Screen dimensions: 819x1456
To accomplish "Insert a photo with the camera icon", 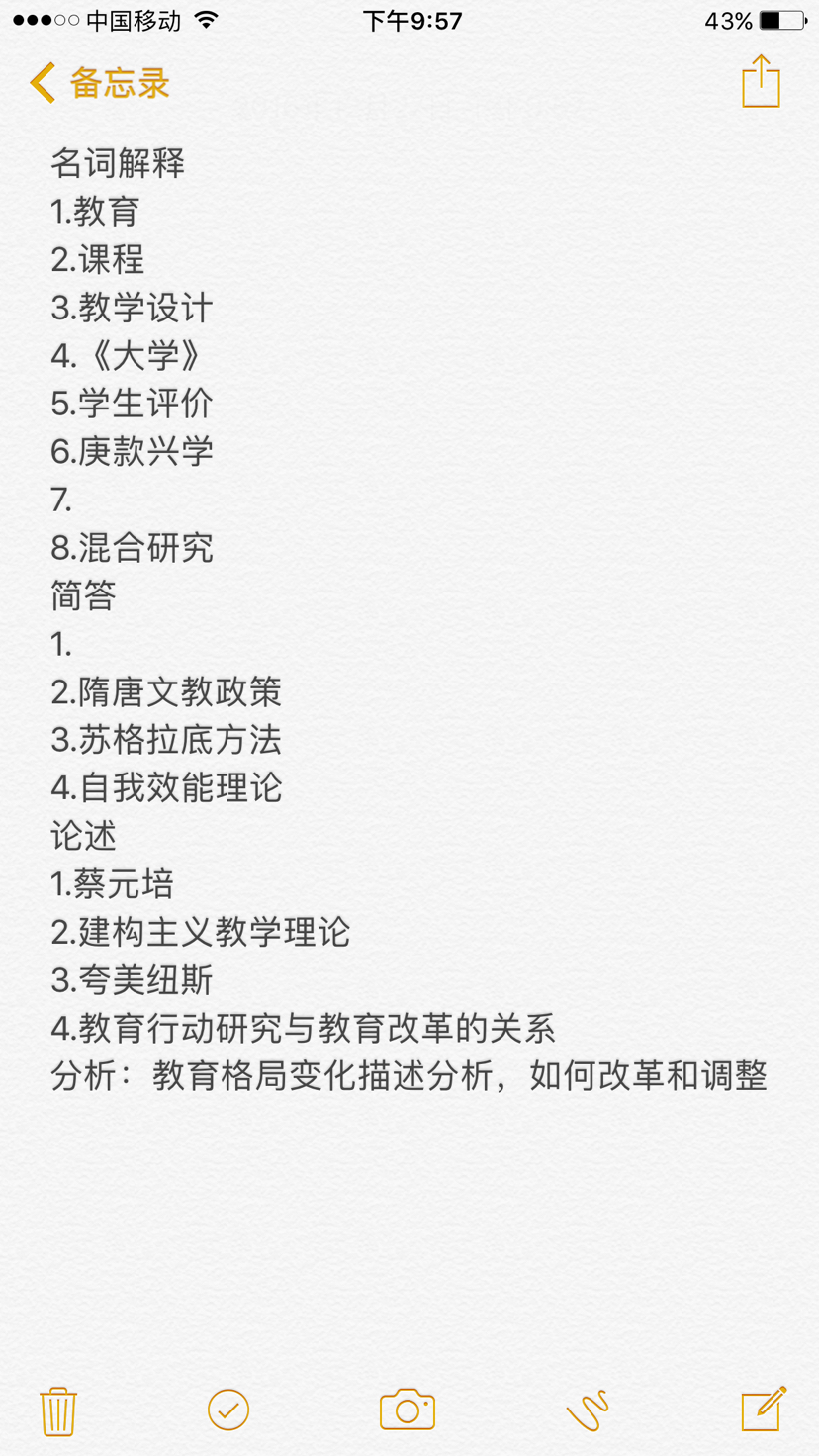I will pos(408,1410).
